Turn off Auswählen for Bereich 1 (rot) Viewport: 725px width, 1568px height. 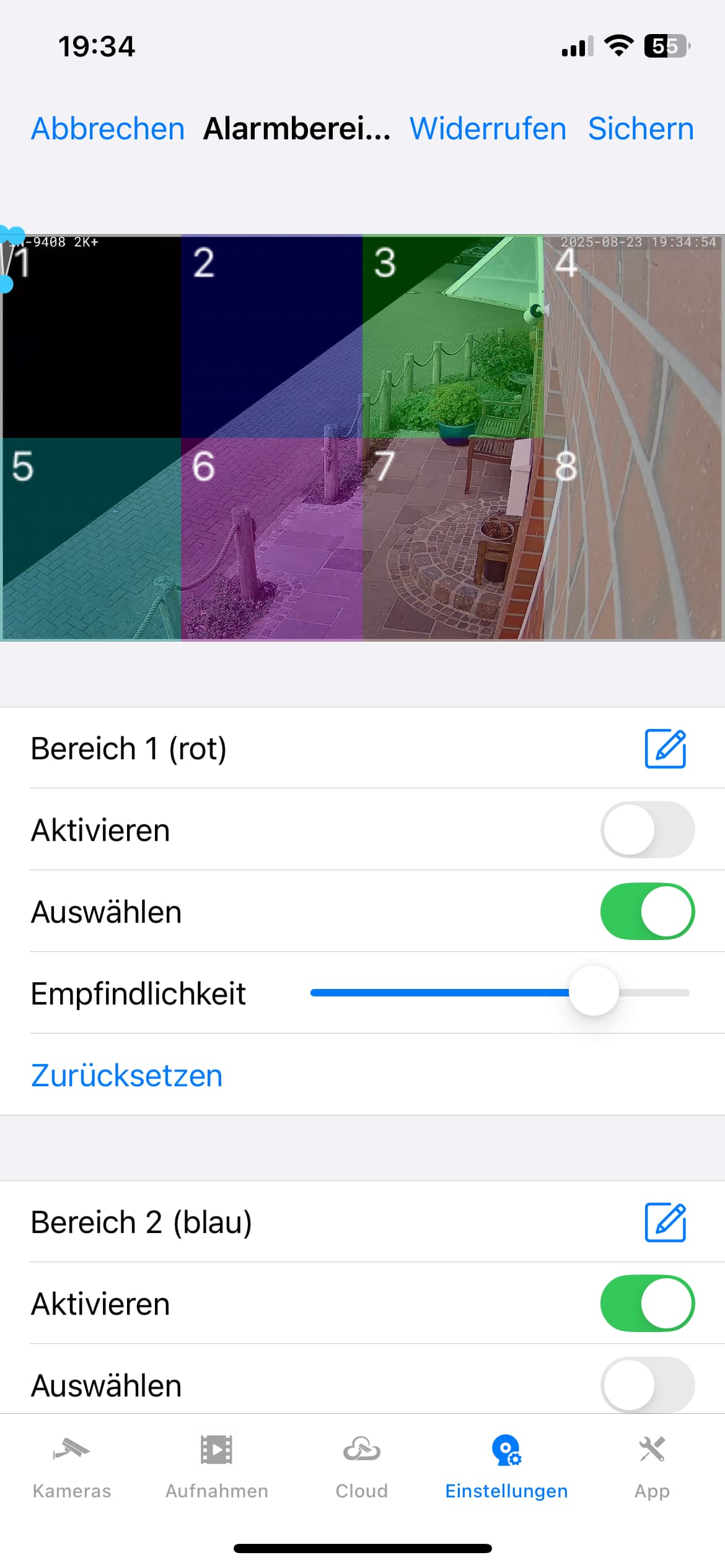[647, 912]
